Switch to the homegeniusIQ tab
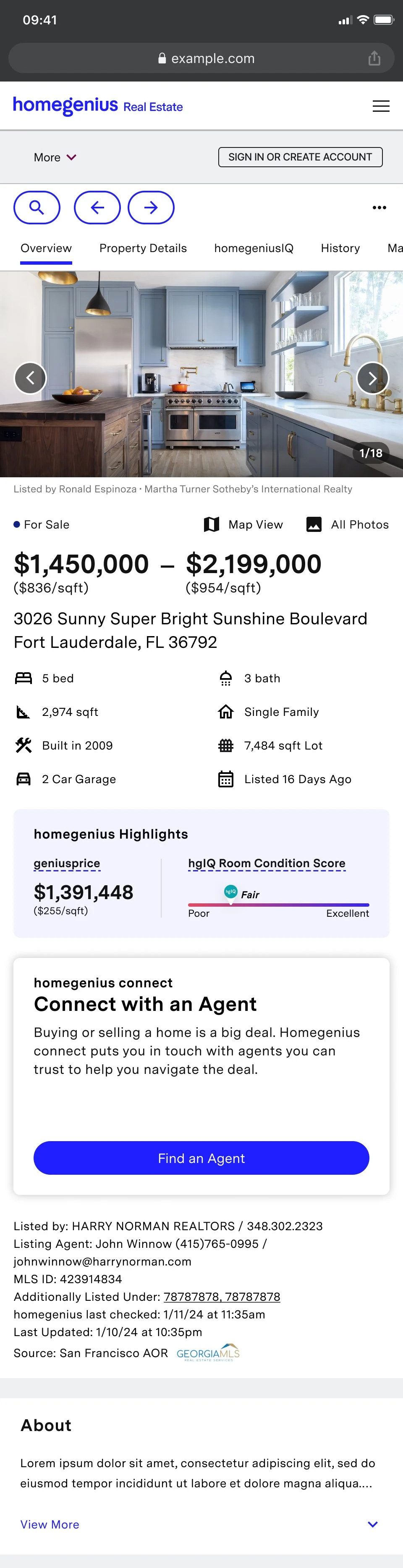403x1568 pixels. pos(254,248)
